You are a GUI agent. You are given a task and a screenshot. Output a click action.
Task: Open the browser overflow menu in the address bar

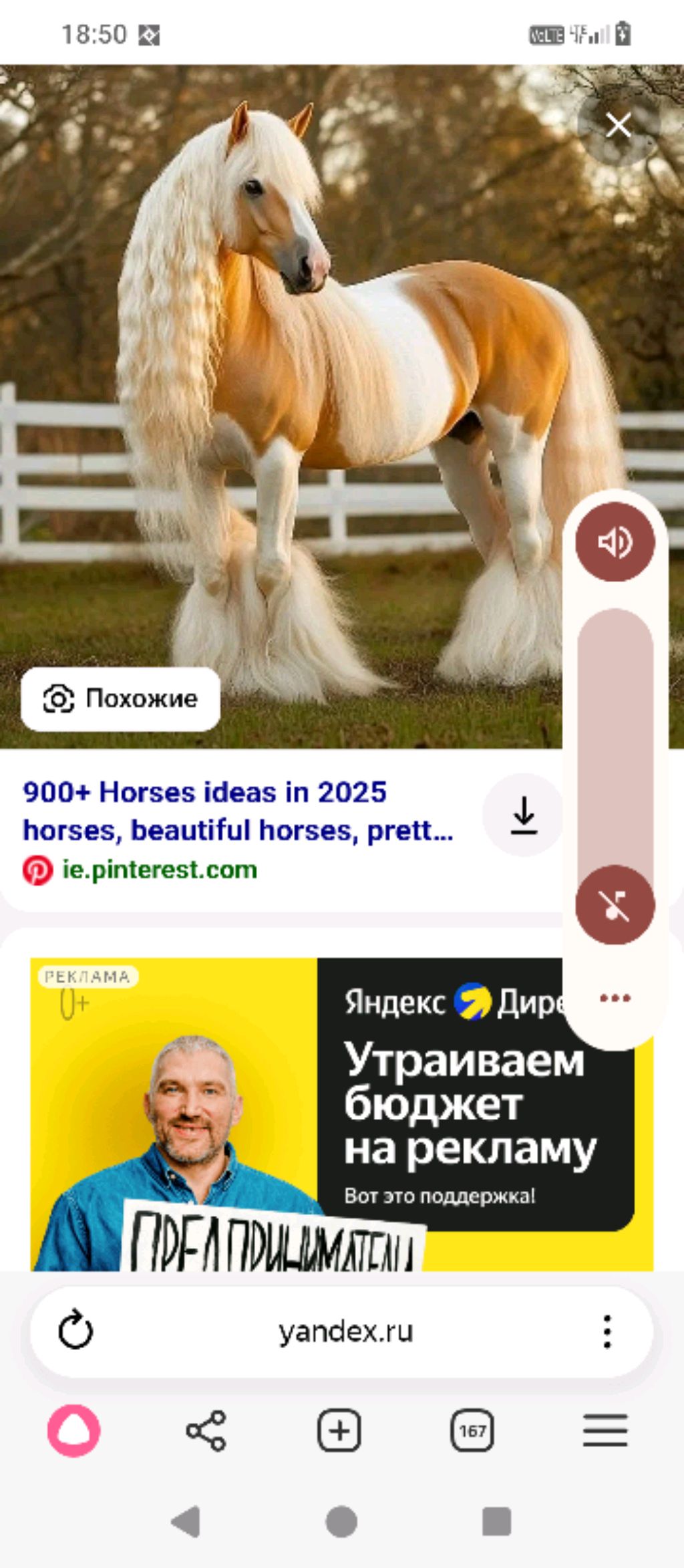coord(607,1331)
